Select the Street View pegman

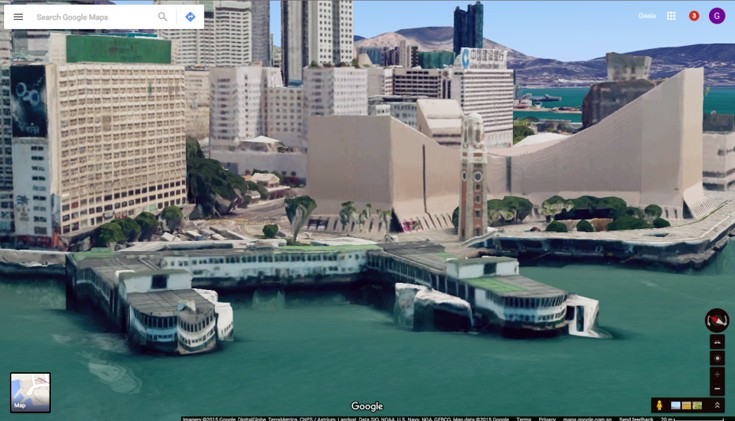click(x=659, y=405)
